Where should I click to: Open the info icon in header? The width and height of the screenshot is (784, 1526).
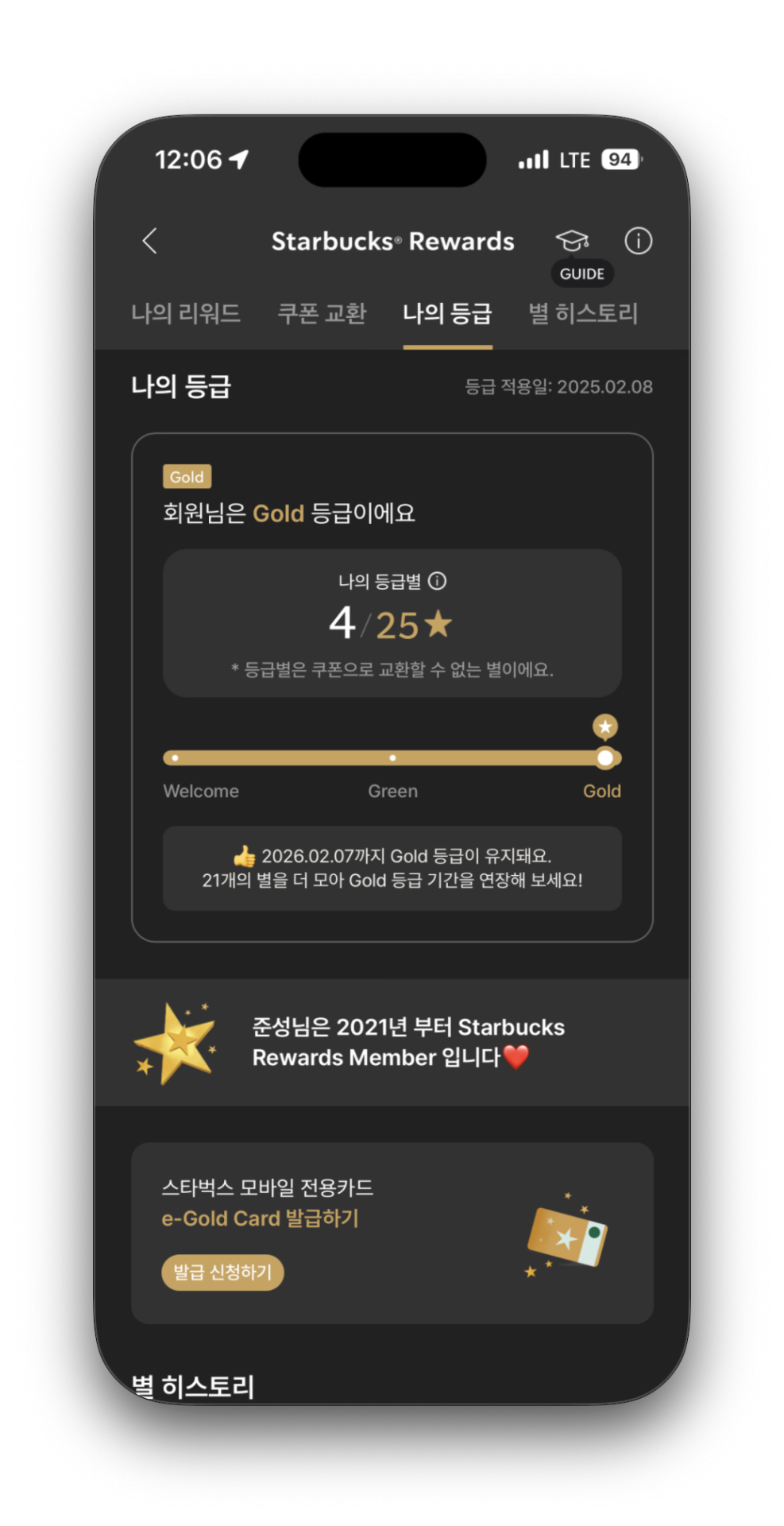click(638, 241)
